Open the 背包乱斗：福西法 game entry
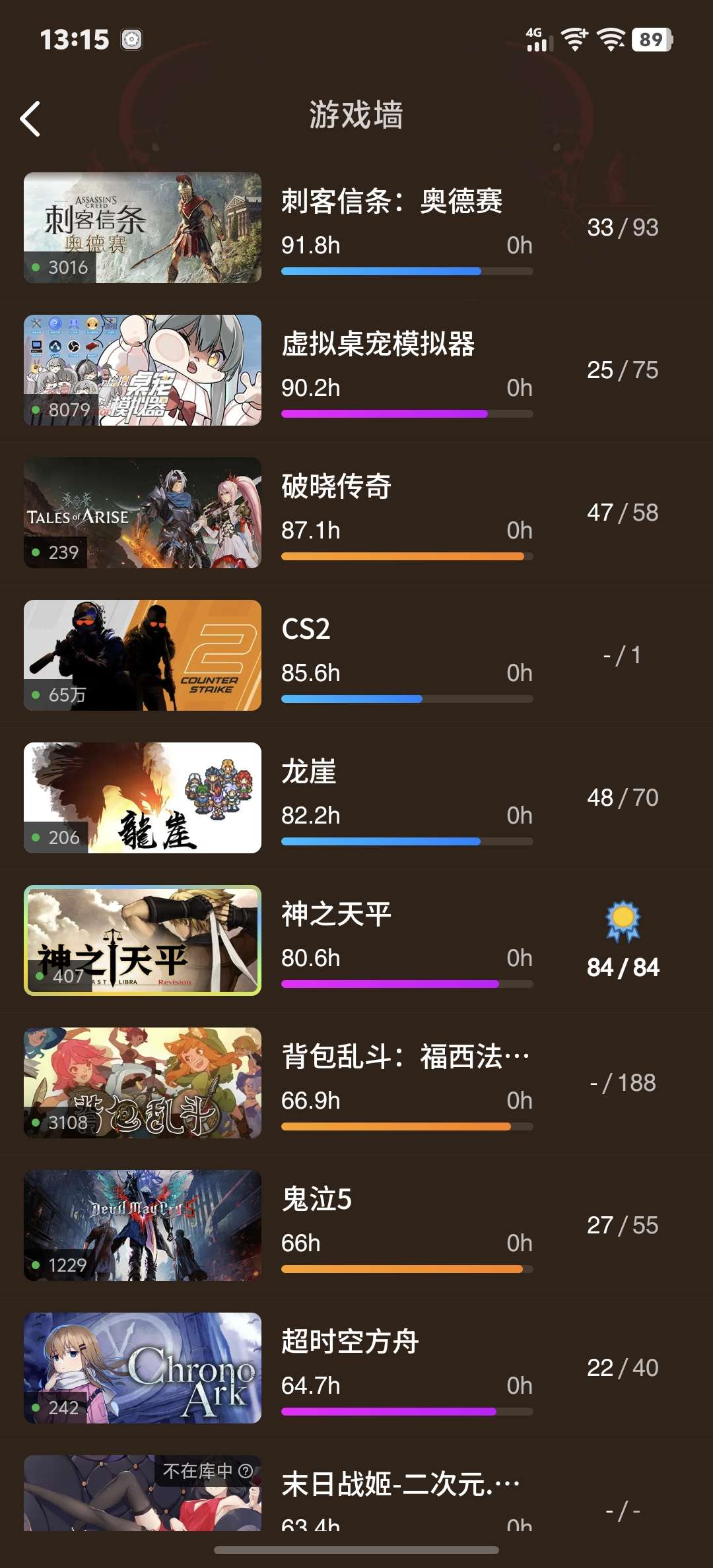713x1568 pixels. coord(404,1057)
